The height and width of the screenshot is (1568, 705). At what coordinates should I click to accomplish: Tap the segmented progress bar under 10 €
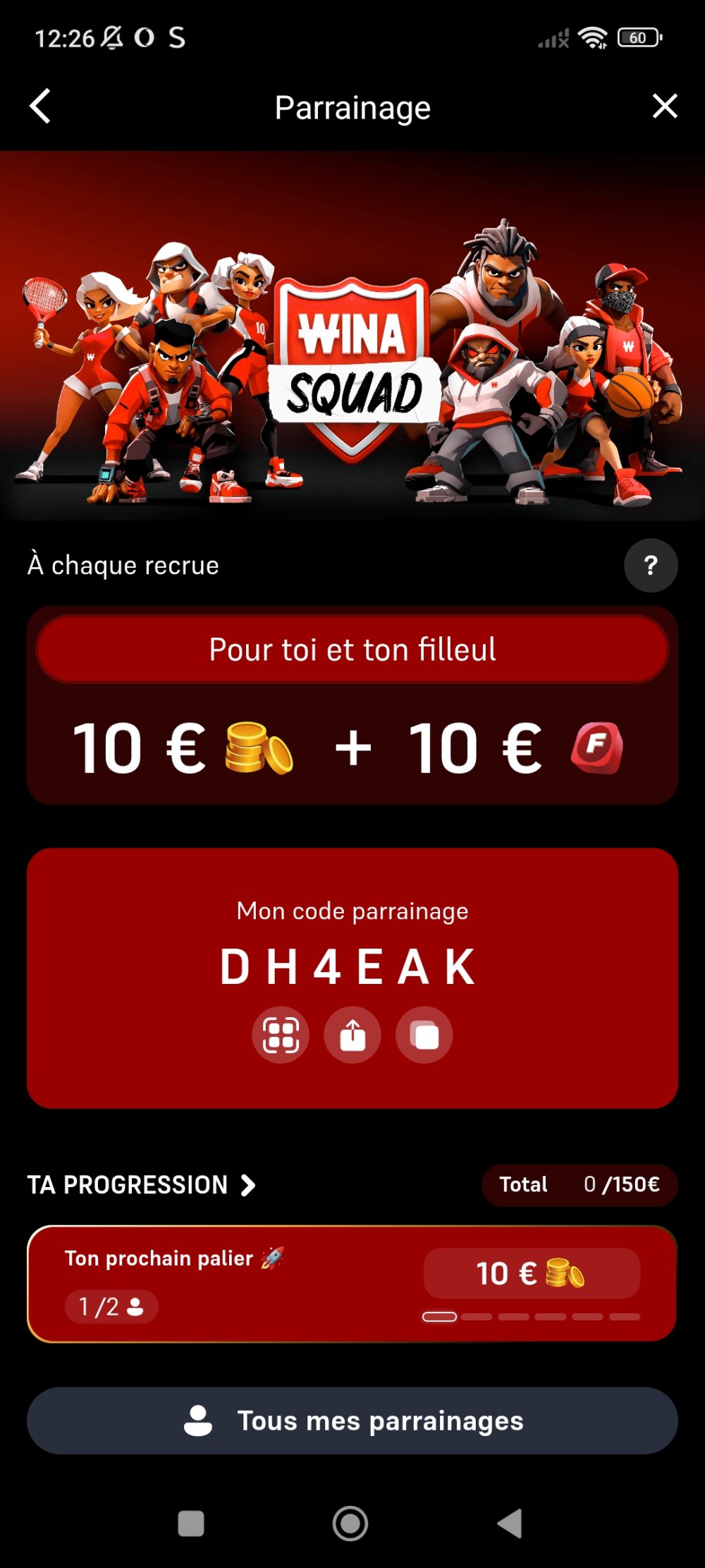530,1315
